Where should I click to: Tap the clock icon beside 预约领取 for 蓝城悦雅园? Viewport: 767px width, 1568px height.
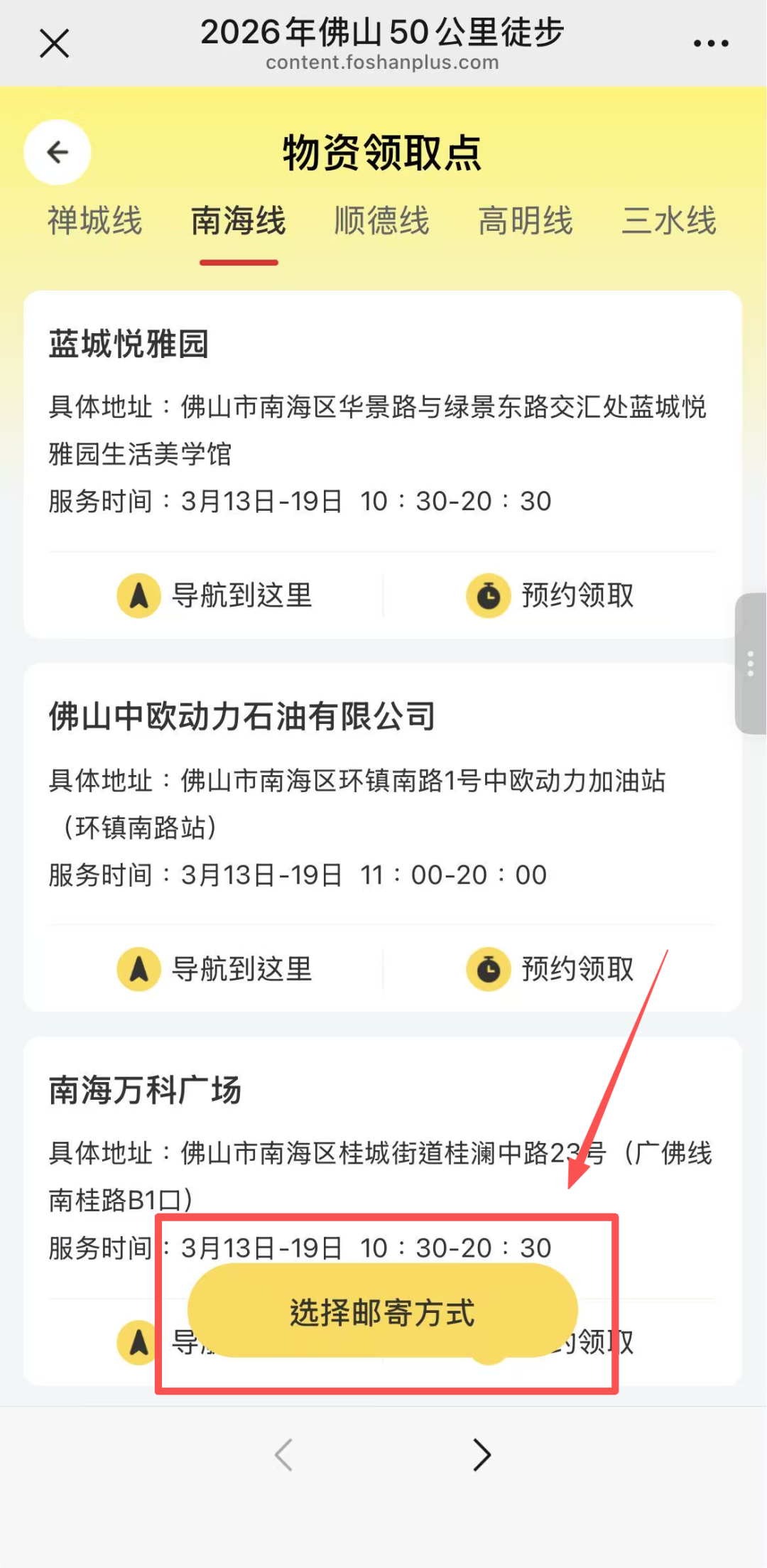(487, 595)
